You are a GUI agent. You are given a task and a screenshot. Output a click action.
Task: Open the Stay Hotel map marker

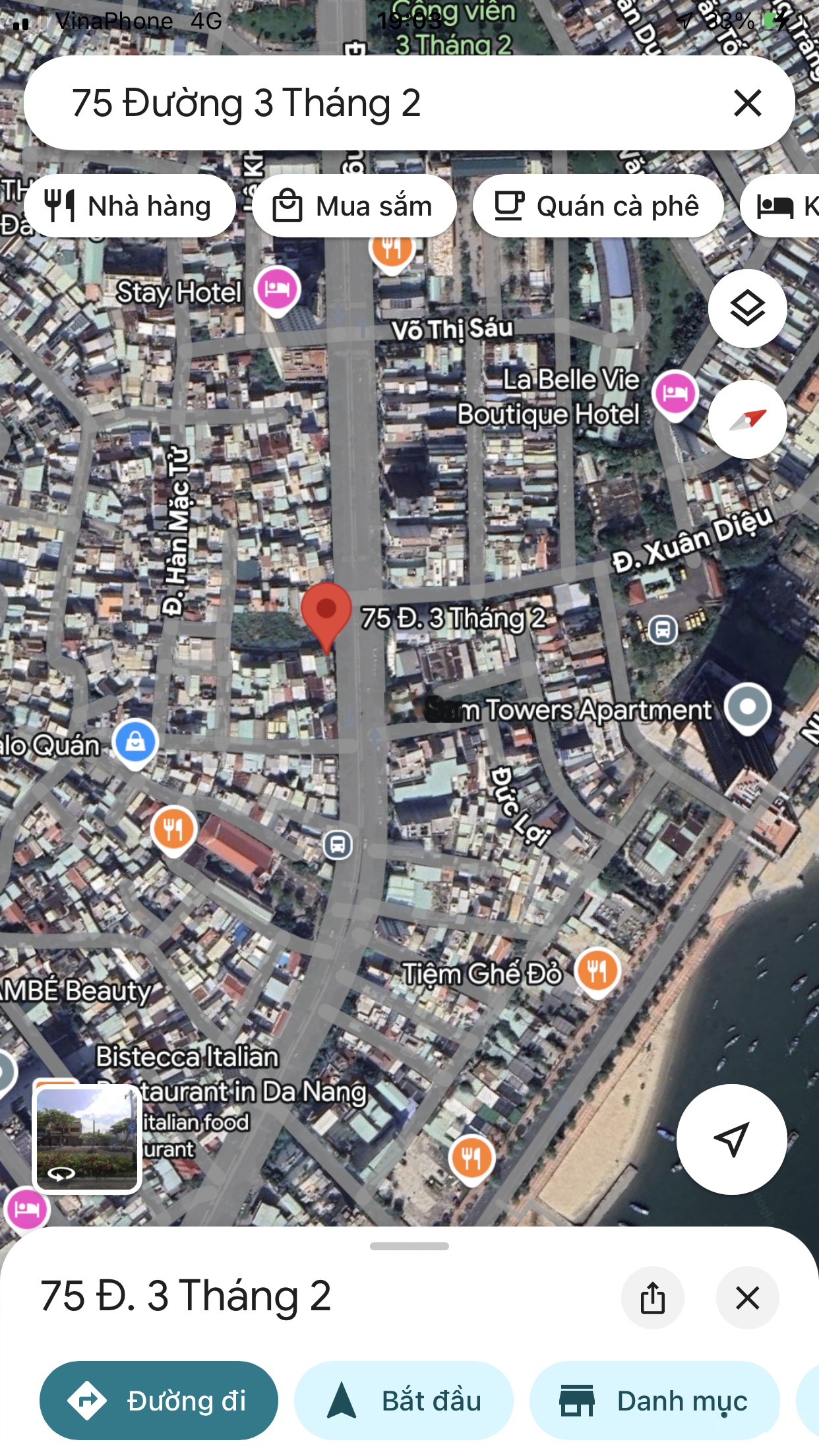[278, 289]
